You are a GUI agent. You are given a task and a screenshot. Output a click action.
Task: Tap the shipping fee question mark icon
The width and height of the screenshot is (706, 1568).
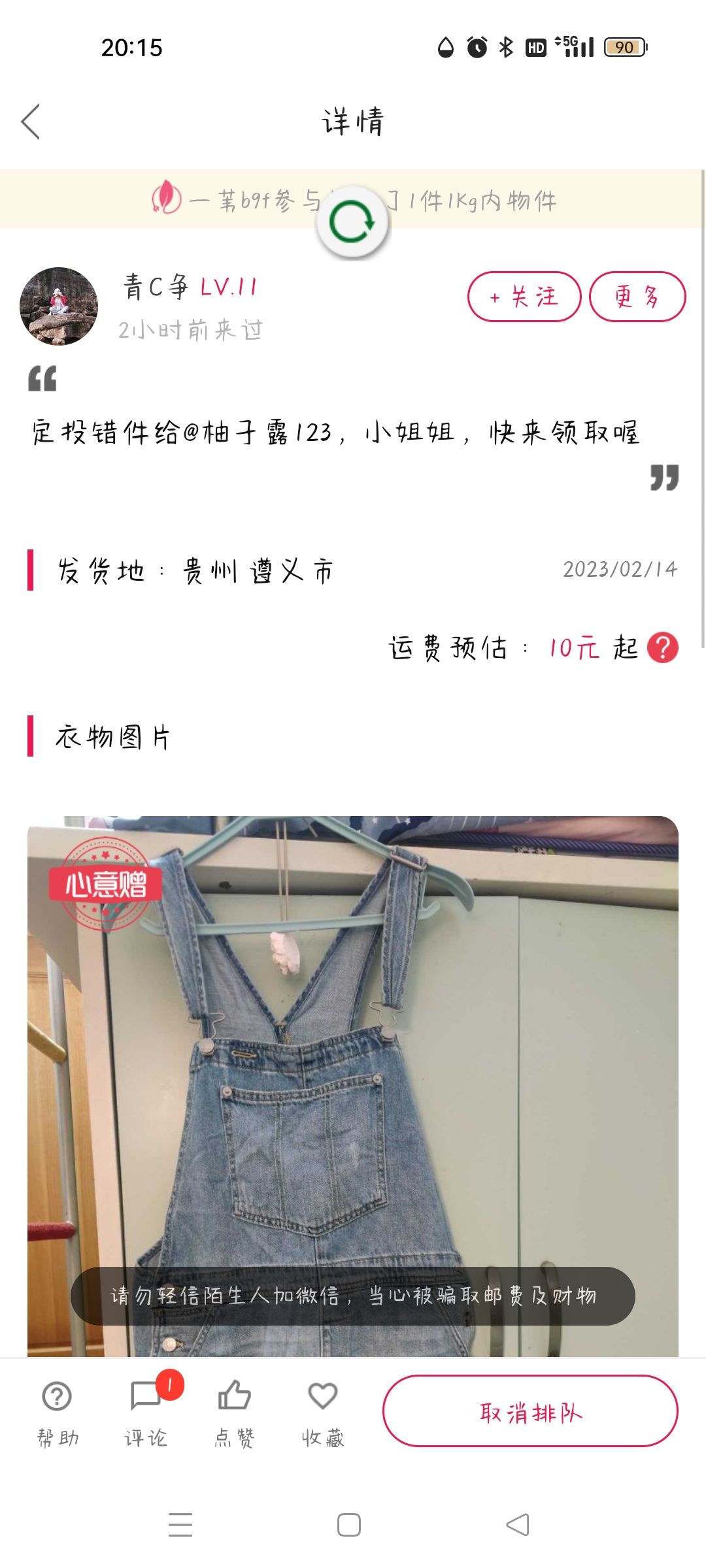663,647
